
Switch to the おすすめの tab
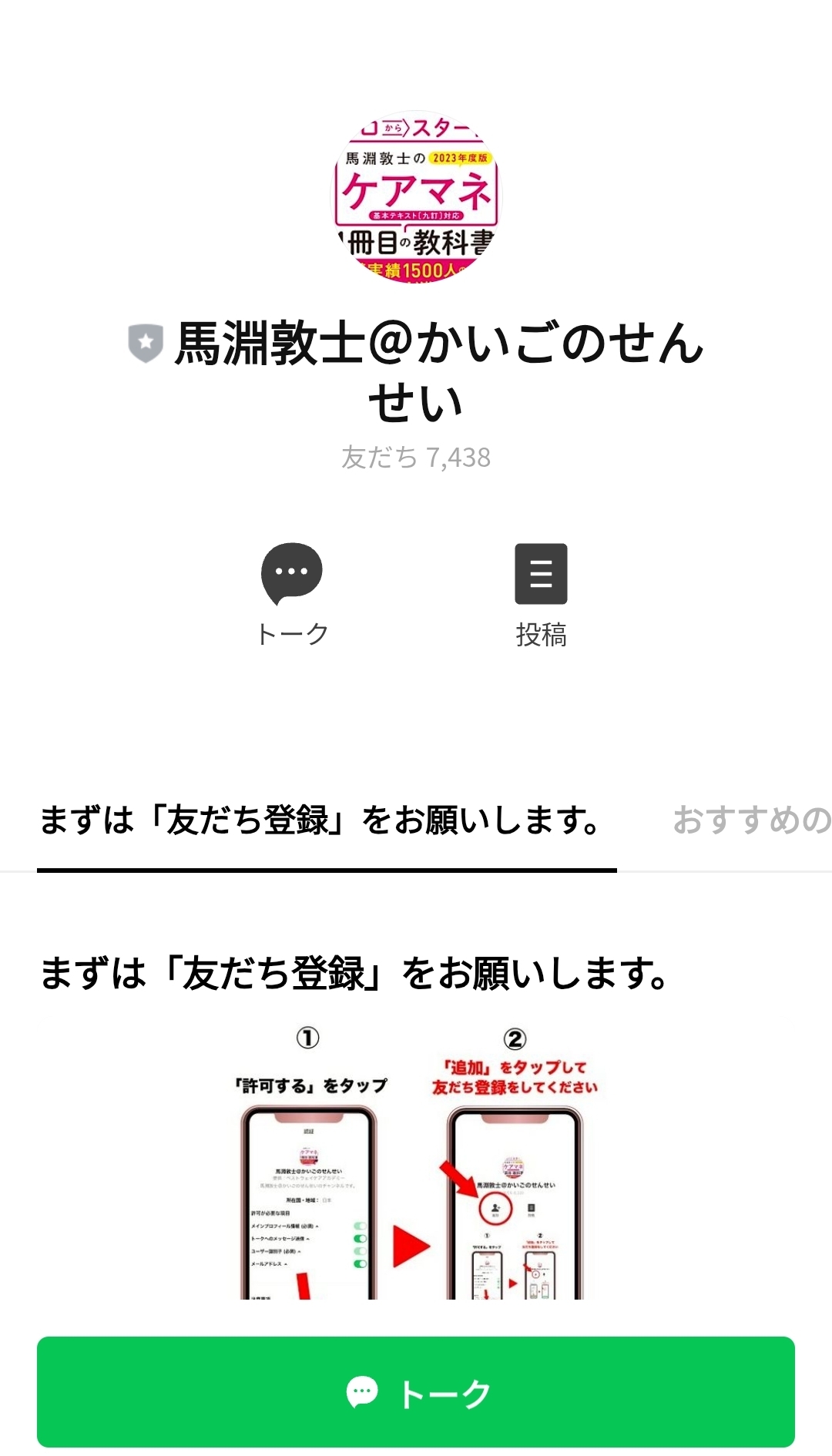[x=752, y=821]
